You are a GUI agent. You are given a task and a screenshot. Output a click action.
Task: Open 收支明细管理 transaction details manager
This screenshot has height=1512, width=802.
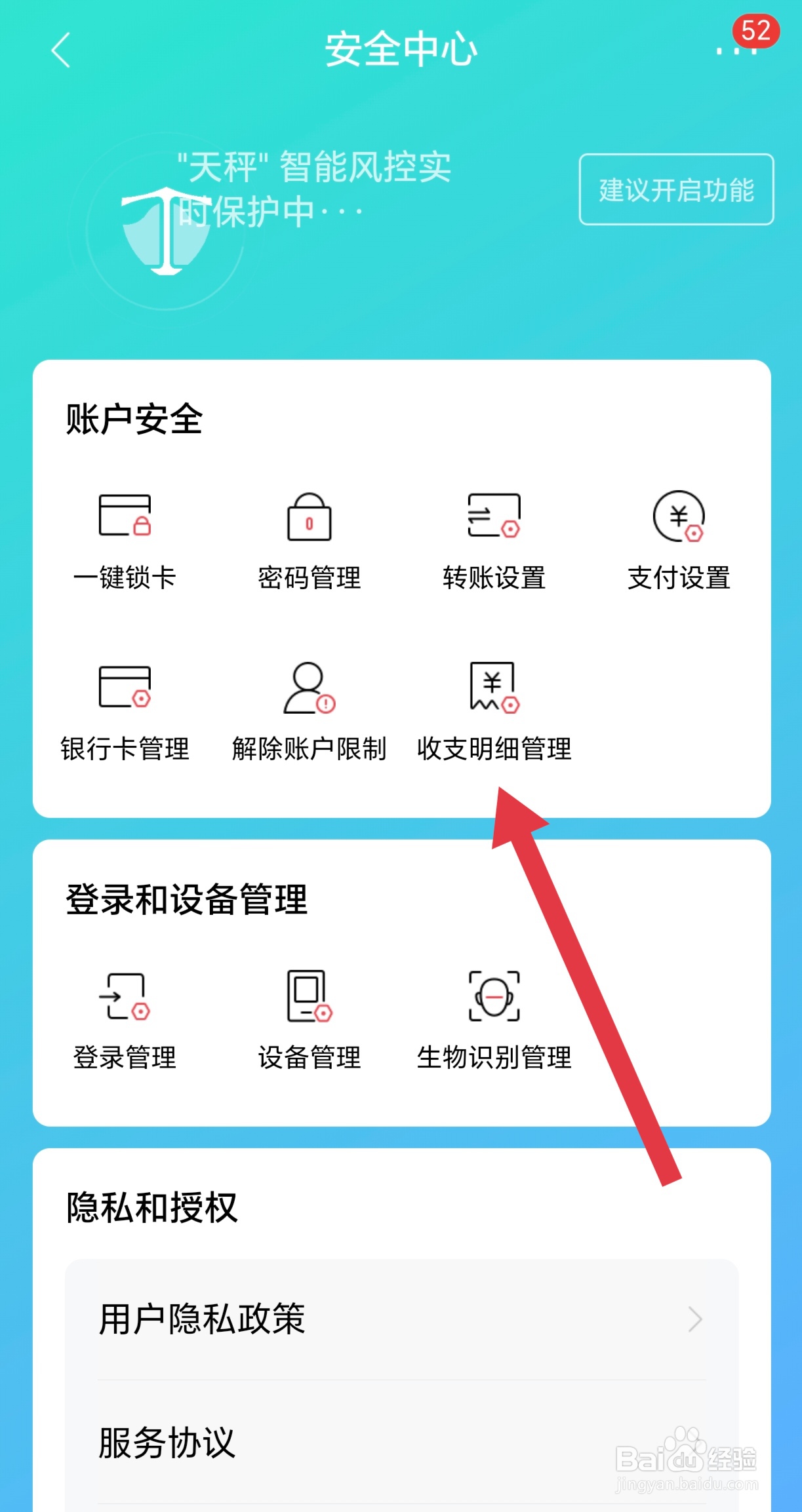494,691
